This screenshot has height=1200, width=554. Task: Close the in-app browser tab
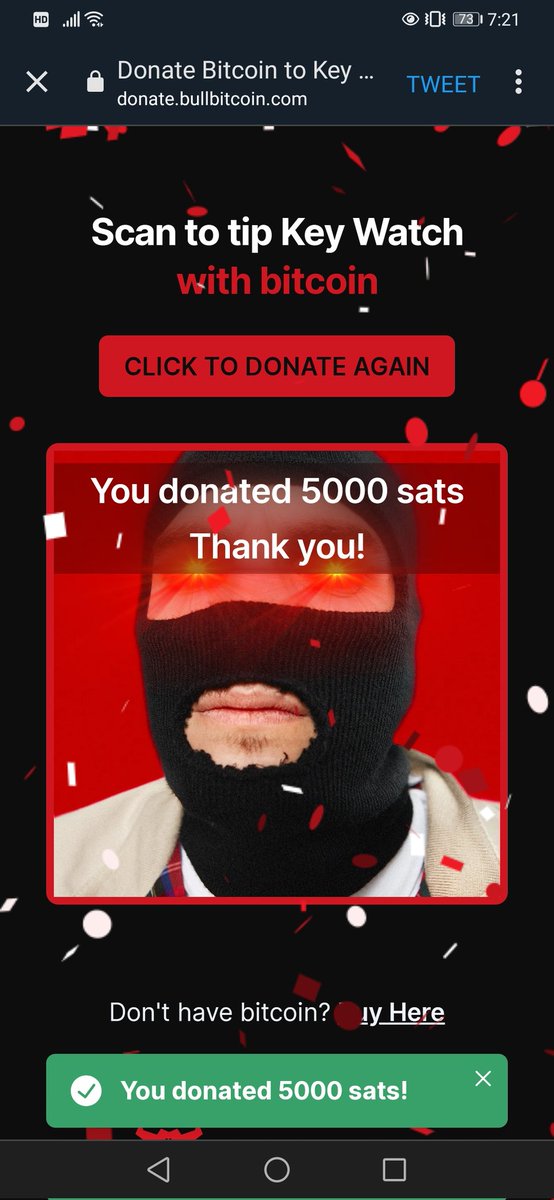click(37, 82)
